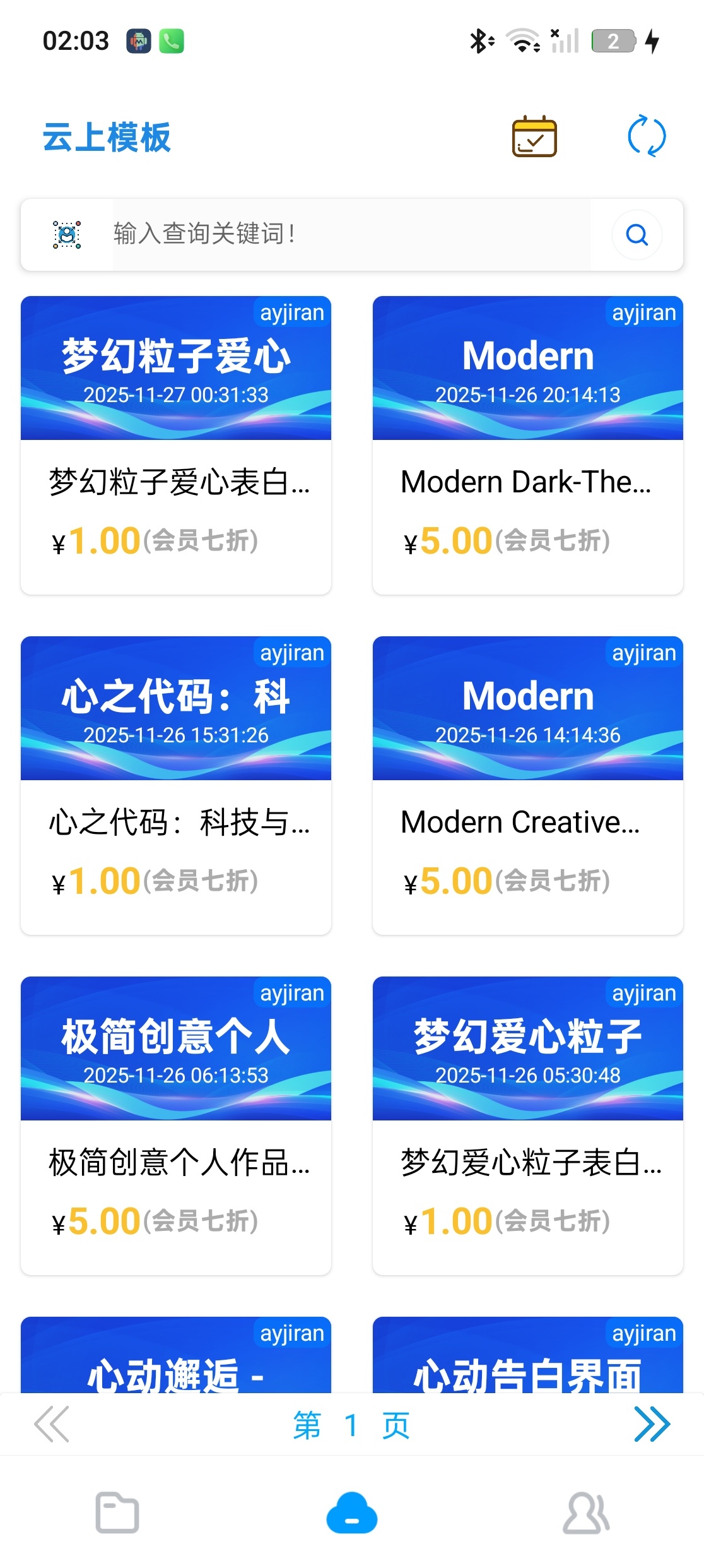The width and height of the screenshot is (704, 1568).
Task: Tap the refresh icon to reload templates
Action: (x=647, y=138)
